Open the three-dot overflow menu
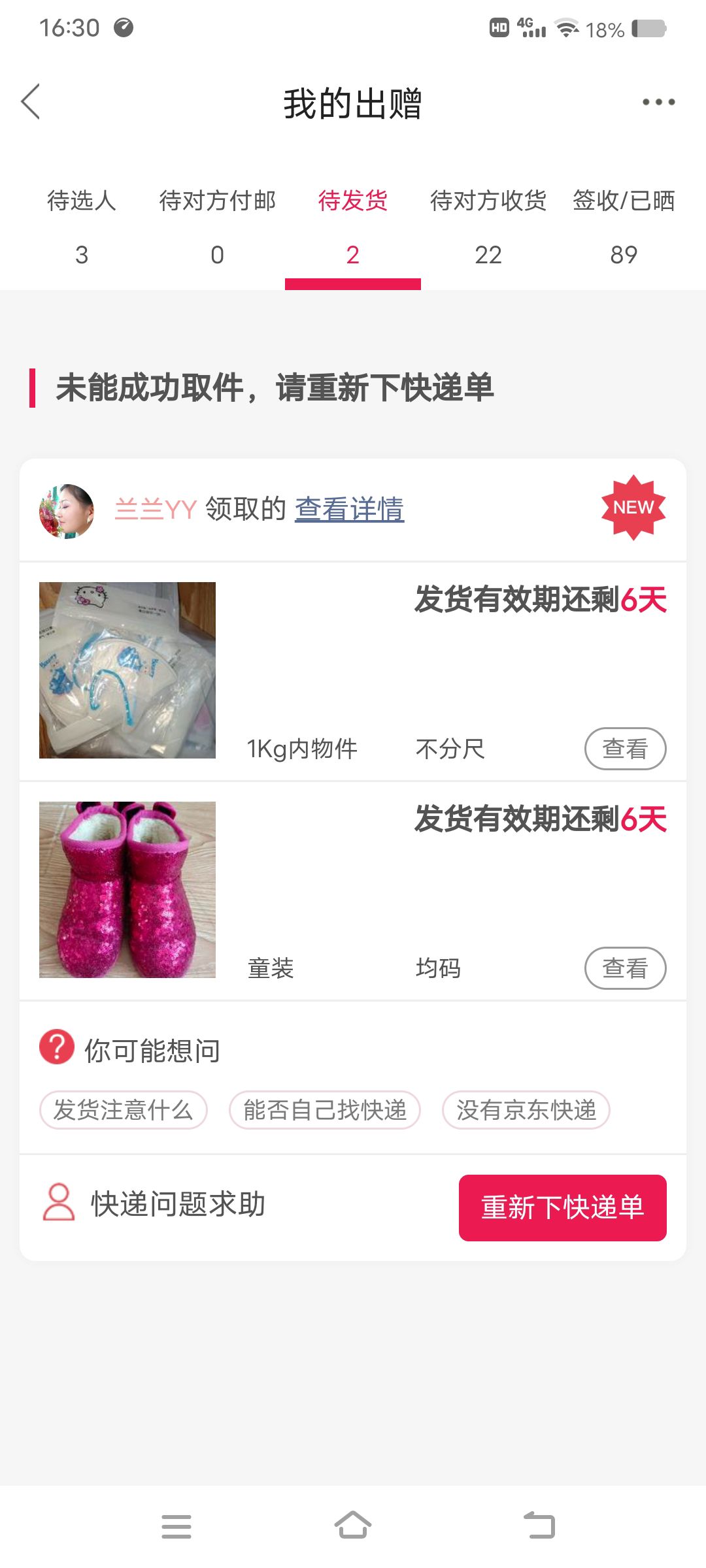The image size is (706, 1568). [x=658, y=102]
